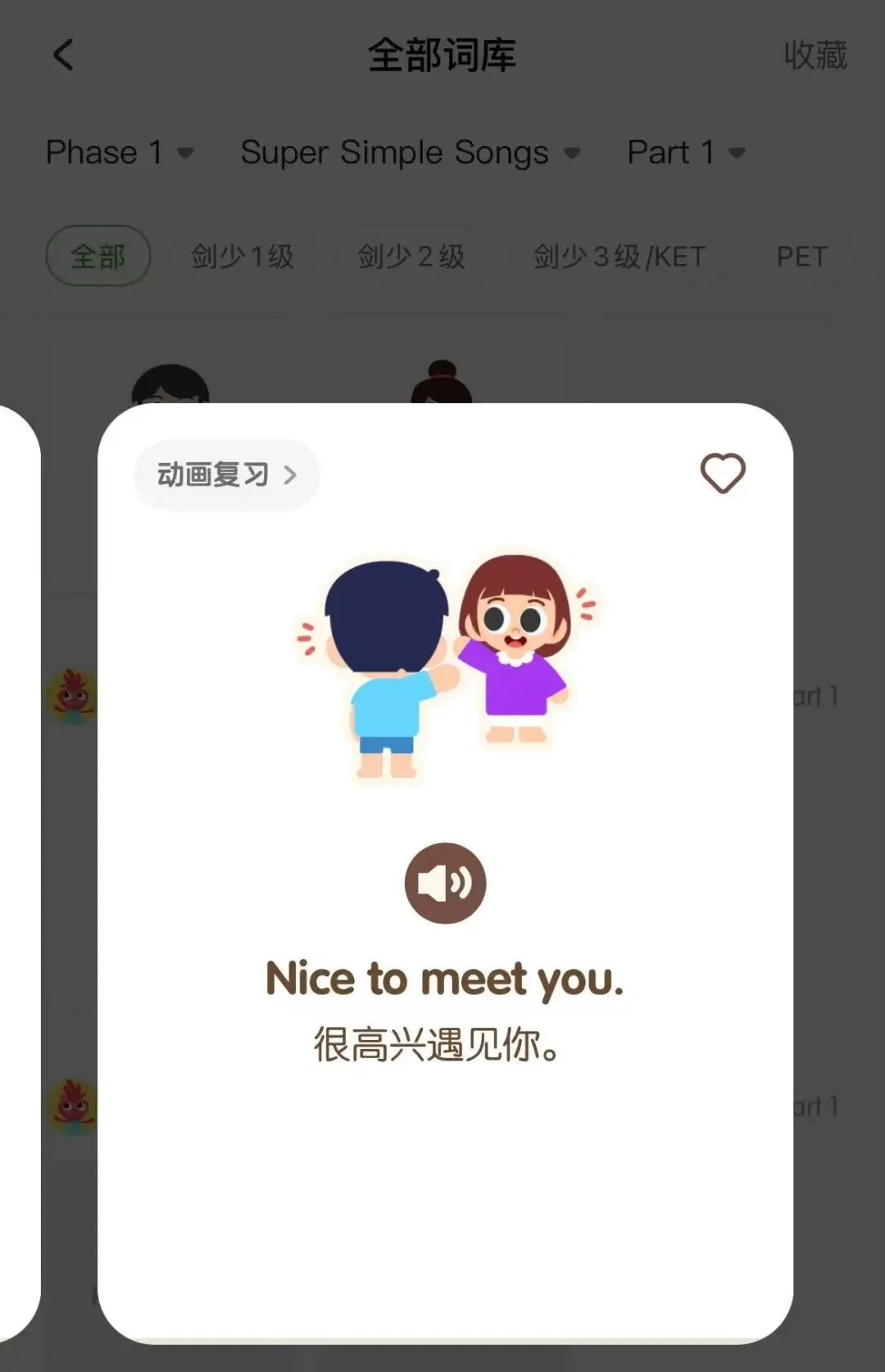
Task: Select the PET filter chip
Action: tap(801, 257)
